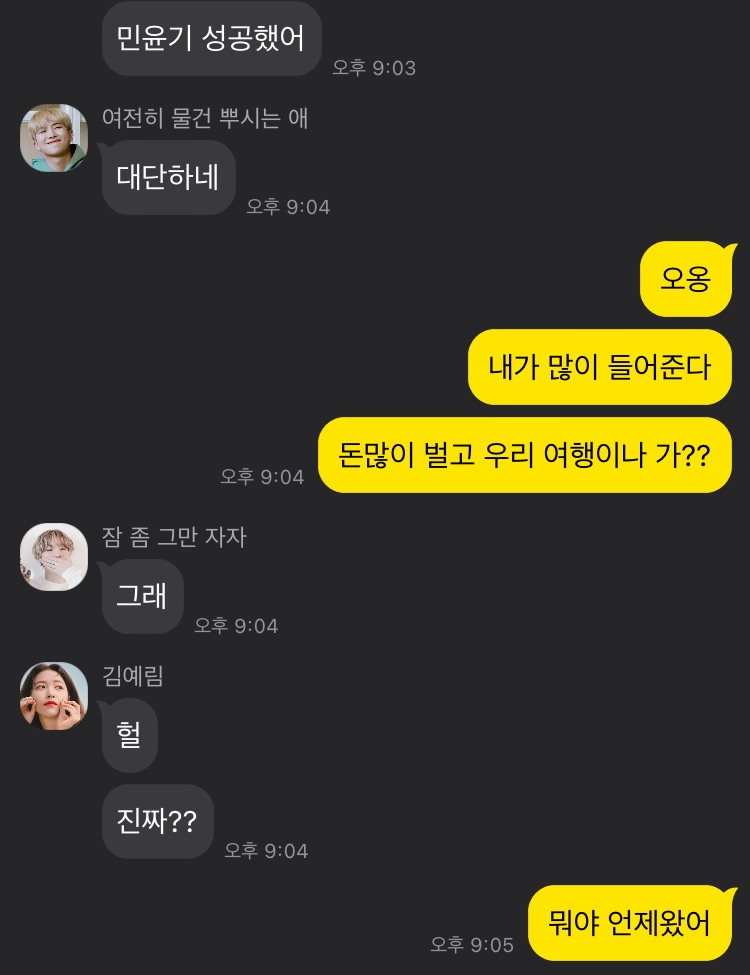Screen dimensions: 750x975
Task: Select the 민윤기 성공했어 message bubble
Action: 211,39
